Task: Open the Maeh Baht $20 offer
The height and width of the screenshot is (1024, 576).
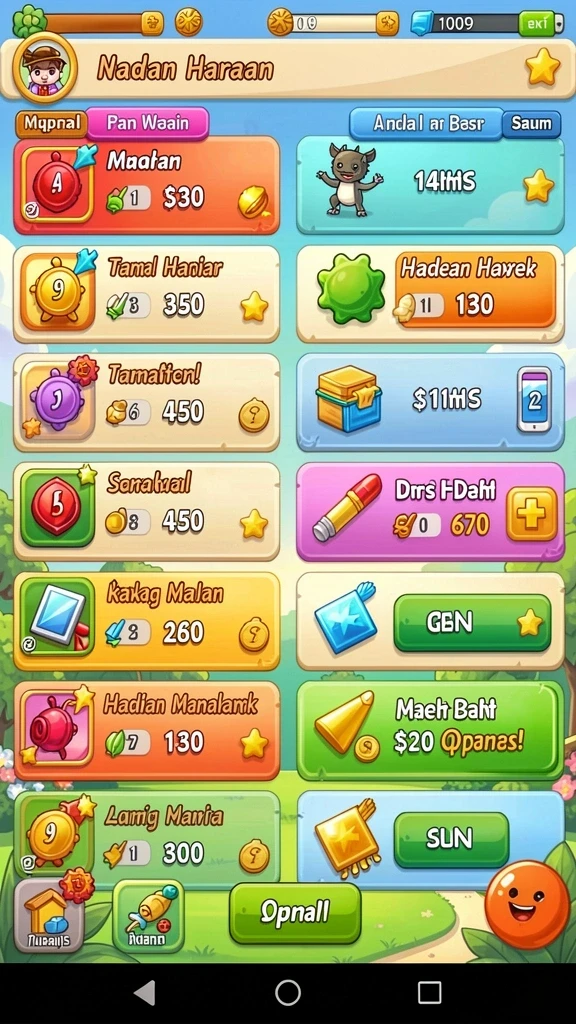Action: click(430, 731)
